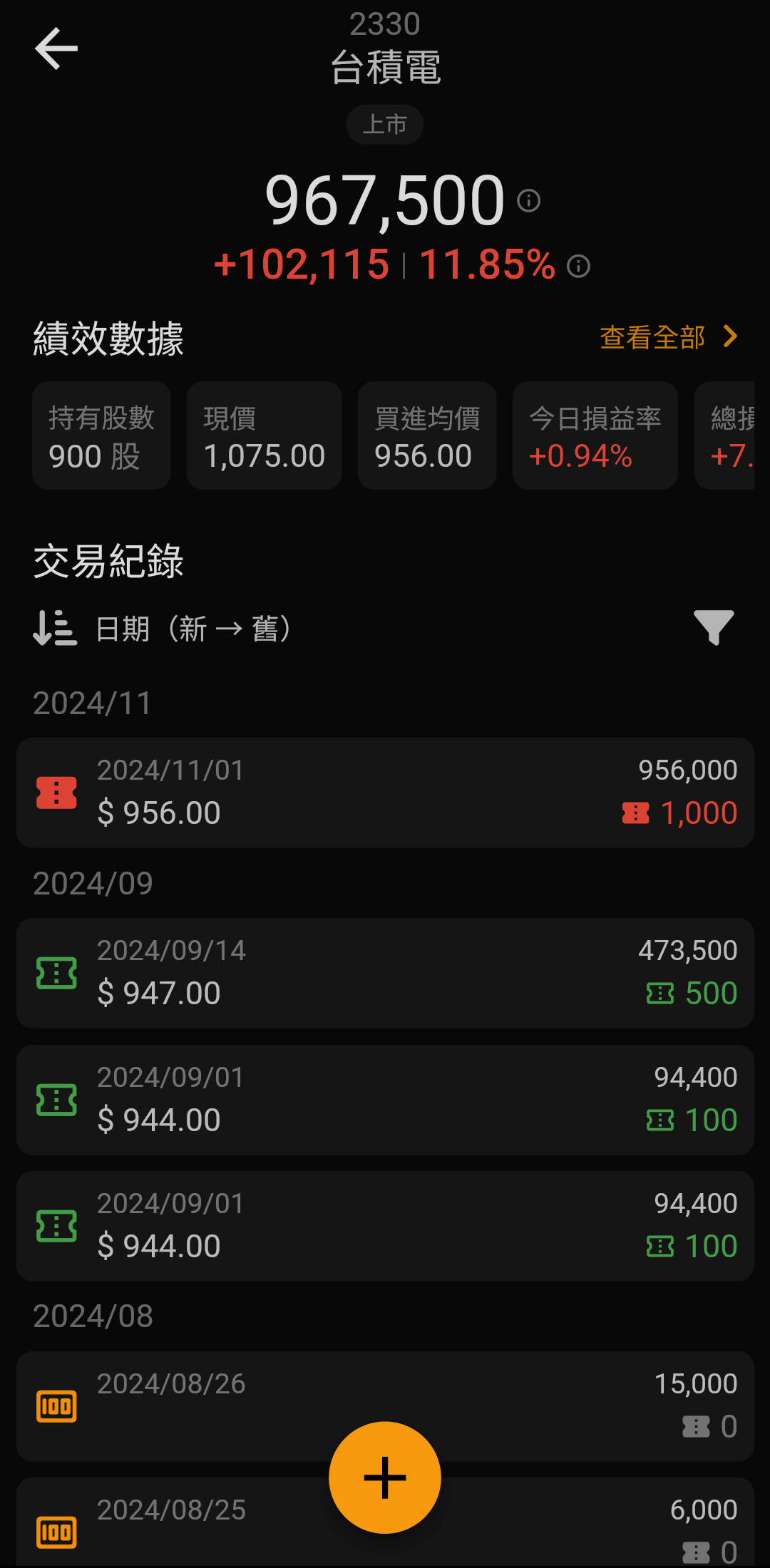Add a new transaction with plus button
The height and width of the screenshot is (1568, 770).
click(x=385, y=1477)
